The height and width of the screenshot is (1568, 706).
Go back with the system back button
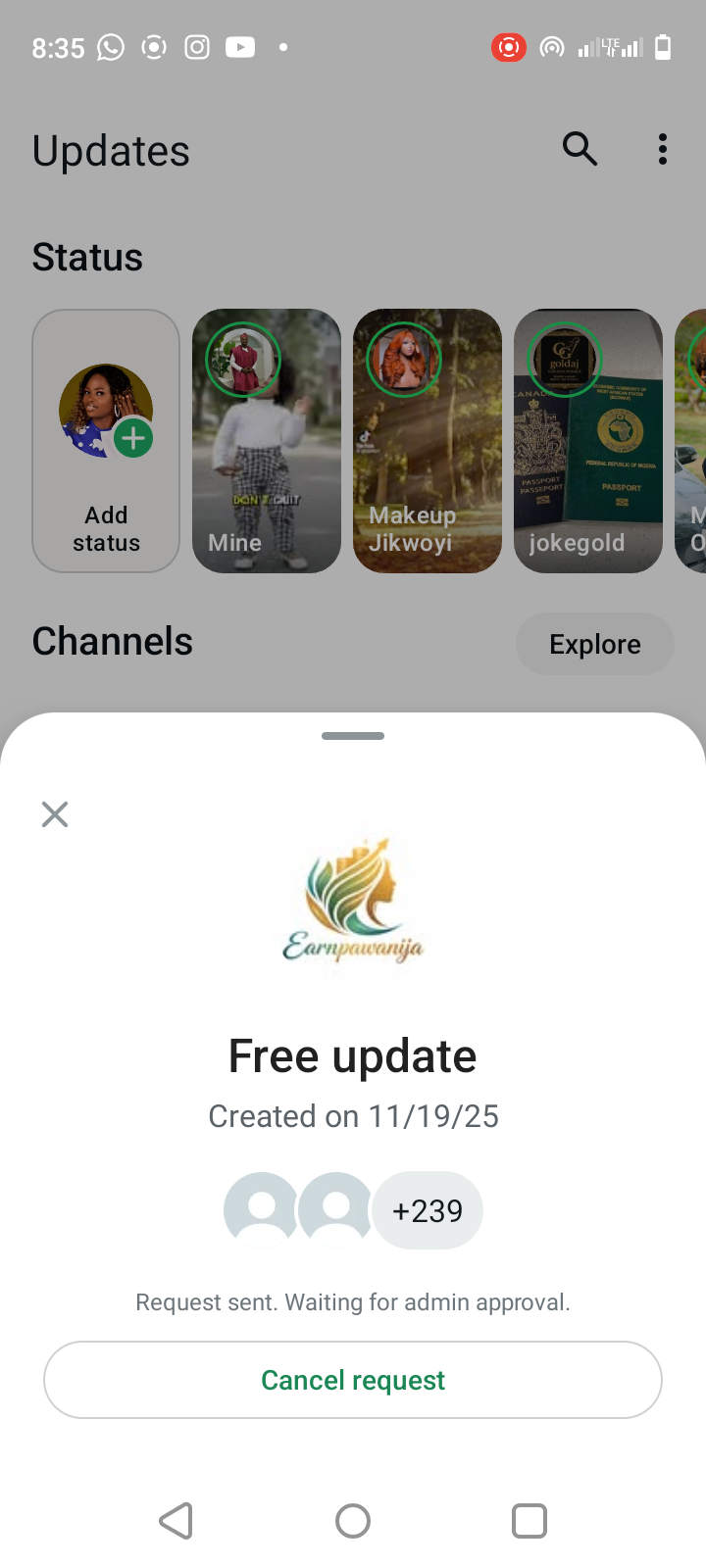176,1521
